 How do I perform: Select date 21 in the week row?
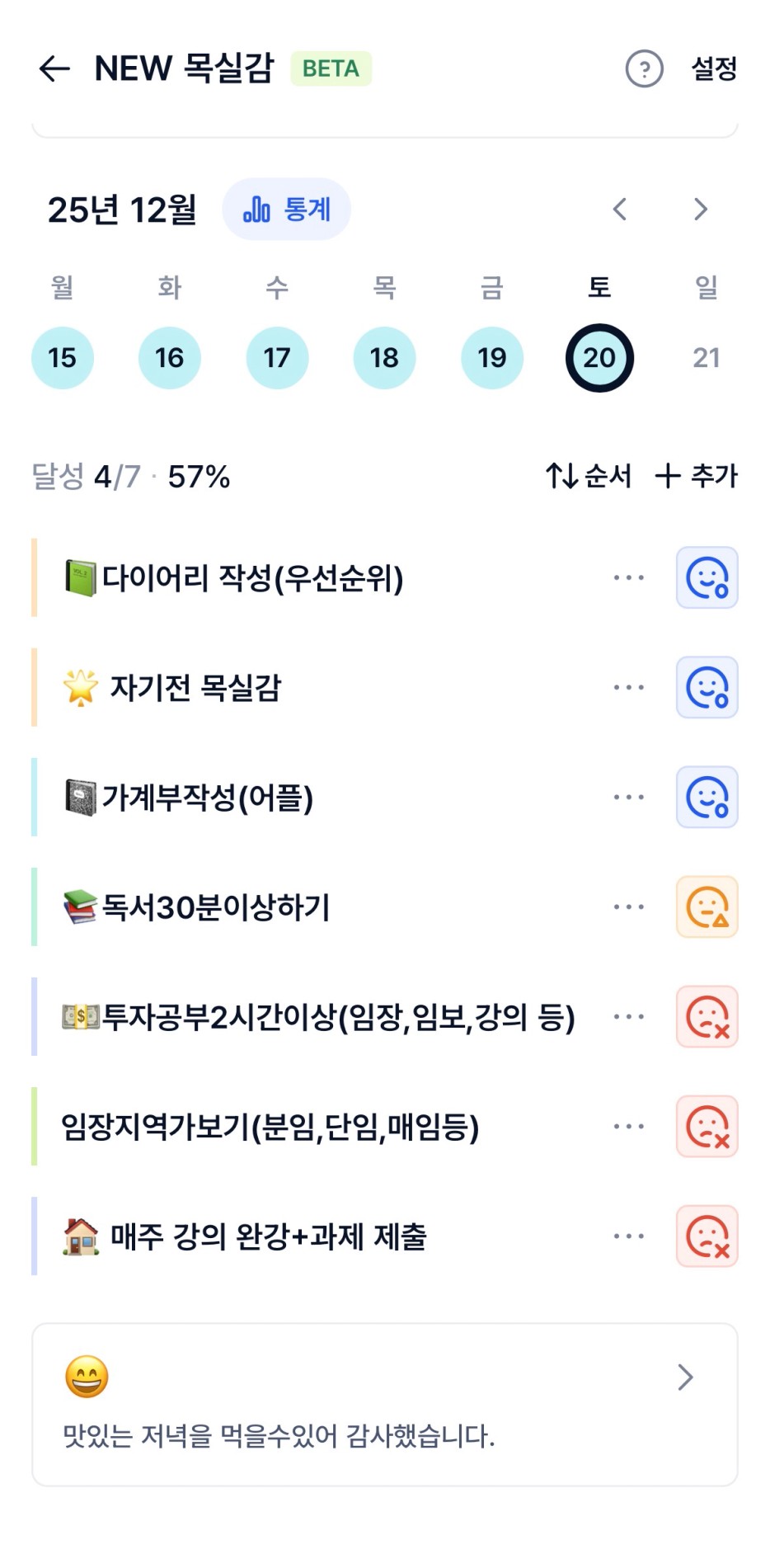(x=707, y=358)
